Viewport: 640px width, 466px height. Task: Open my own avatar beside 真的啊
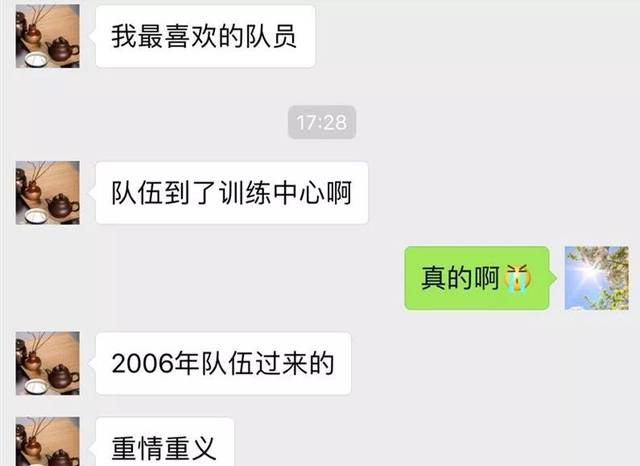click(596, 278)
